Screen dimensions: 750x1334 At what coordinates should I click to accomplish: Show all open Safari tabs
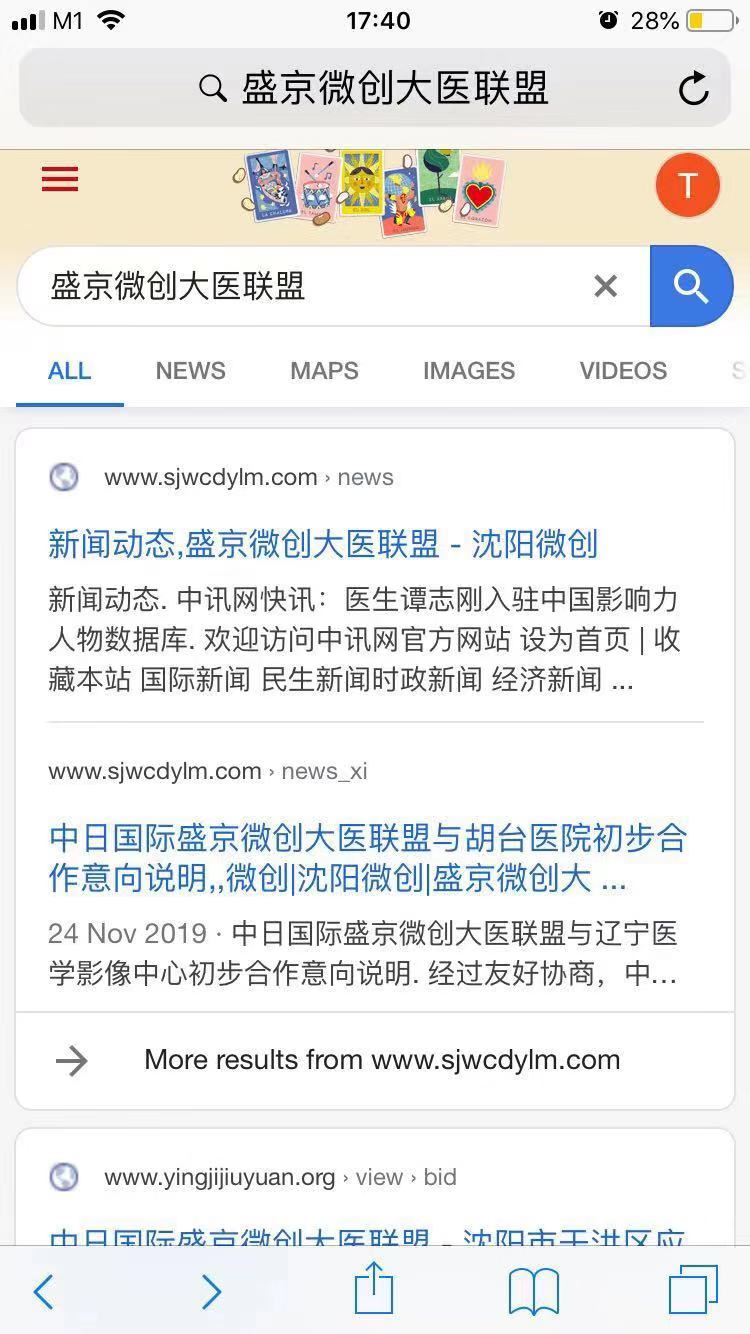(x=693, y=1290)
